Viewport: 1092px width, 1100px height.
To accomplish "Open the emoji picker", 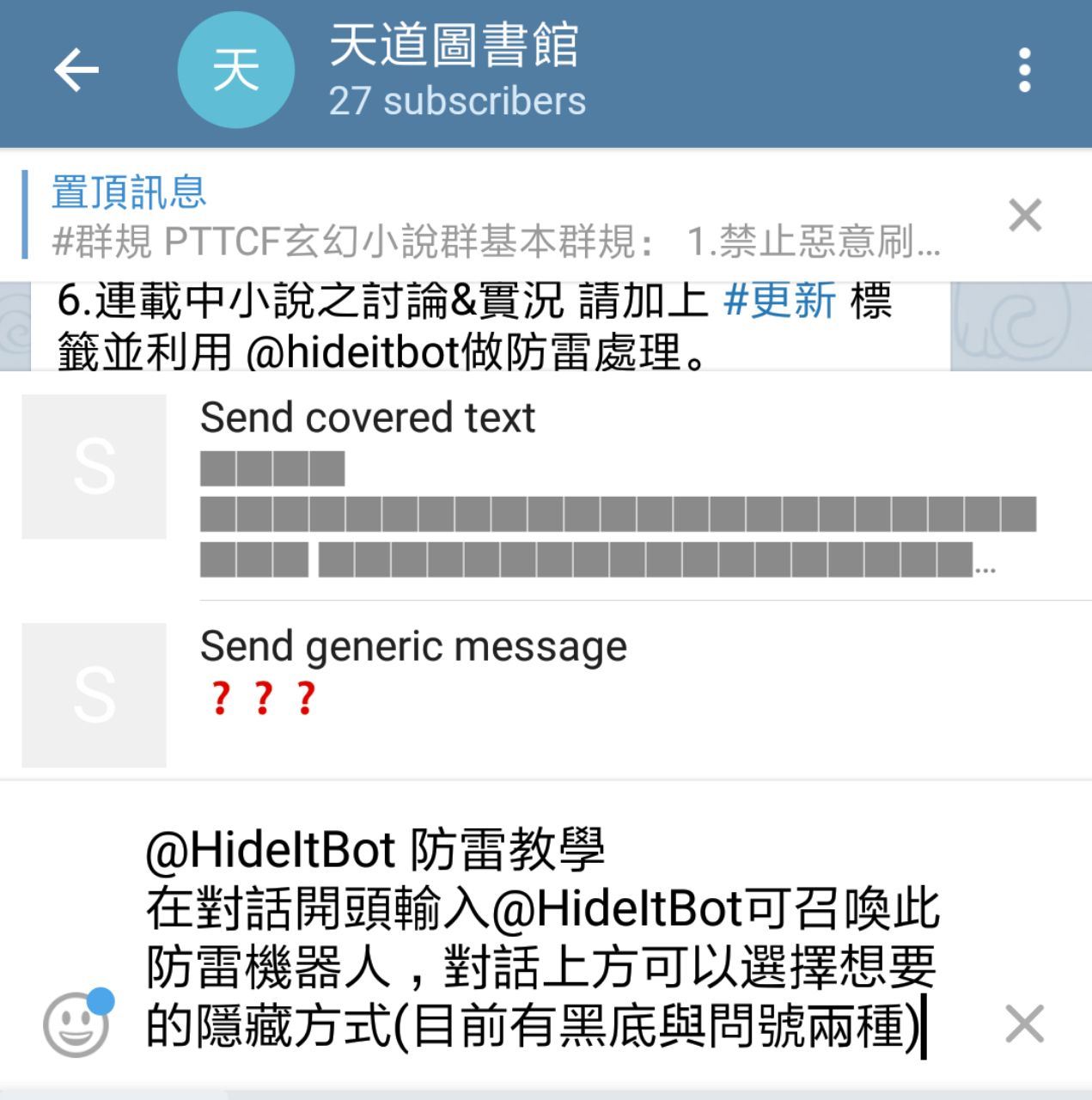I will point(76,1024).
